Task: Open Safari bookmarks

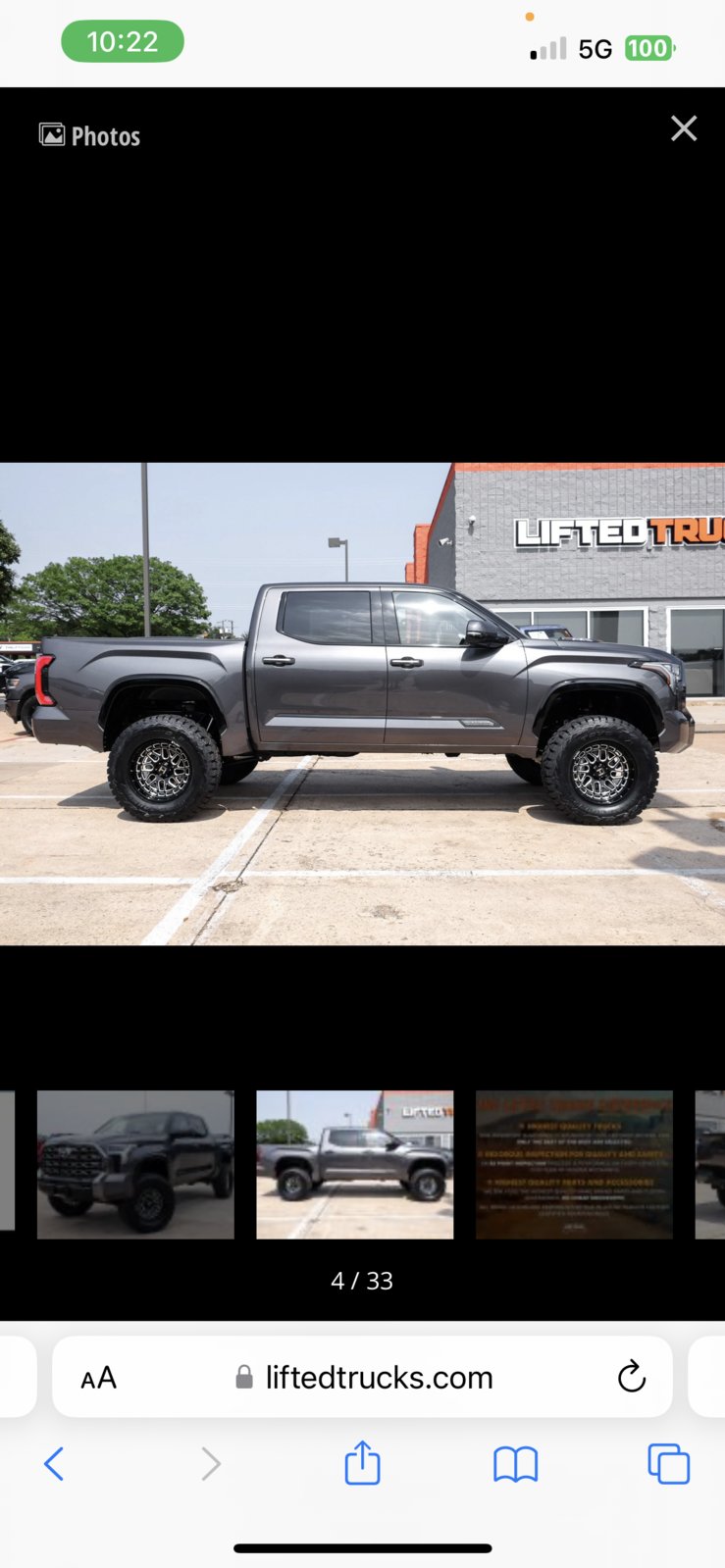Action: 515,1464
